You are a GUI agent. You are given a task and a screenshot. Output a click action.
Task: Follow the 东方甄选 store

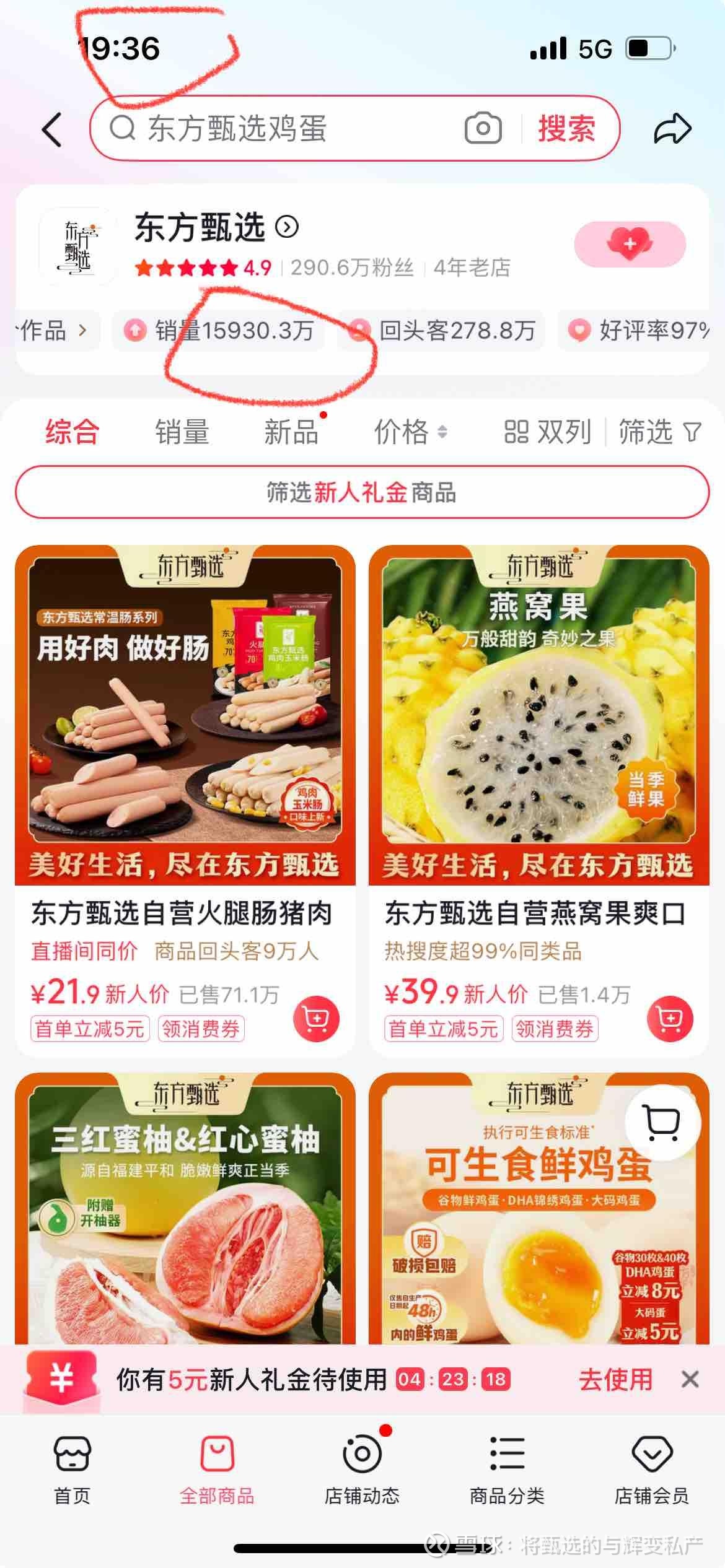(x=630, y=244)
